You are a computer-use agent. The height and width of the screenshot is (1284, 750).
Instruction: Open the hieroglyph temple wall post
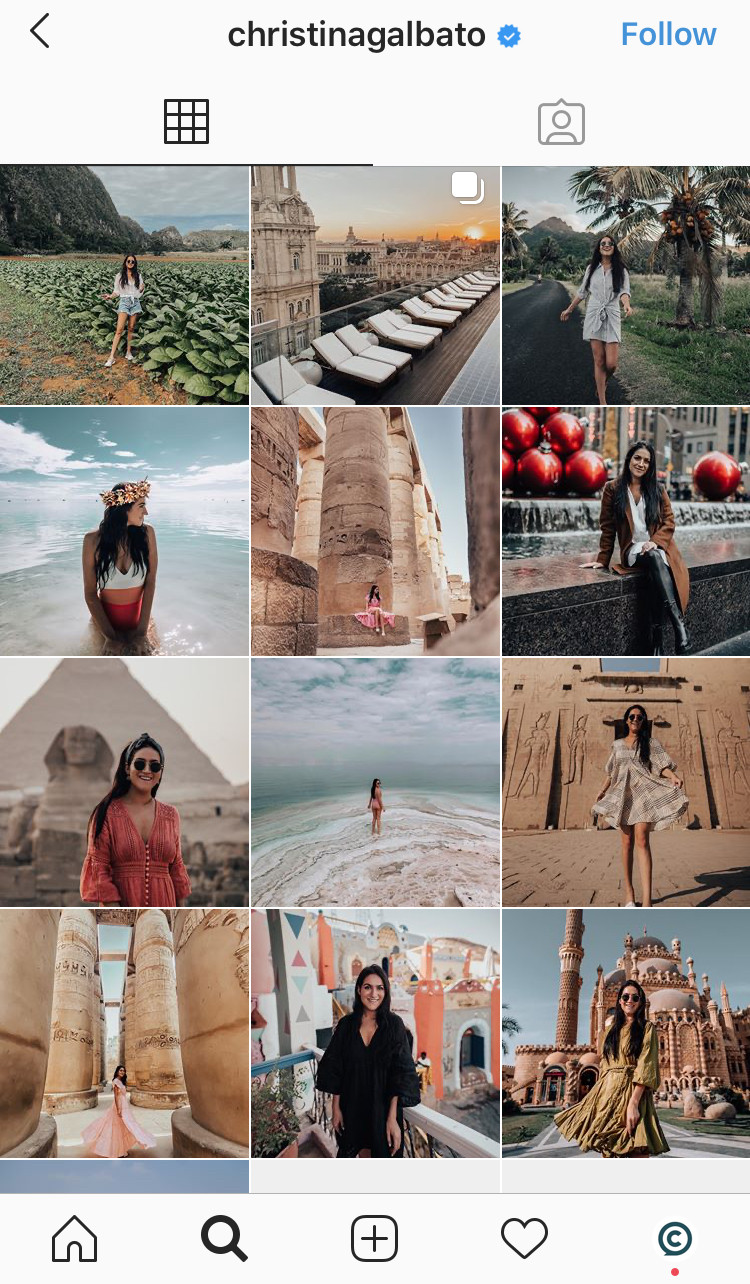tap(626, 782)
